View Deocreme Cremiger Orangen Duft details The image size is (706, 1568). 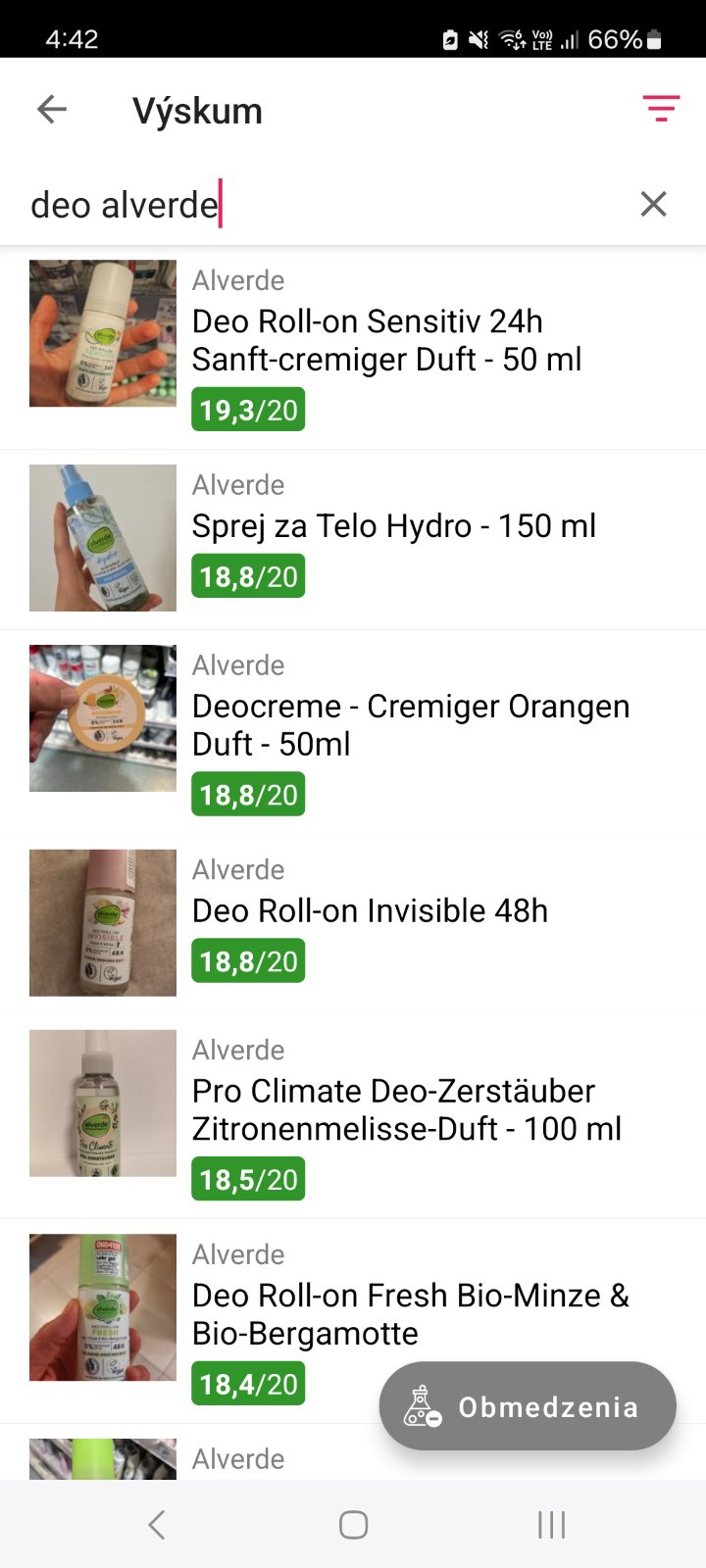410,725
